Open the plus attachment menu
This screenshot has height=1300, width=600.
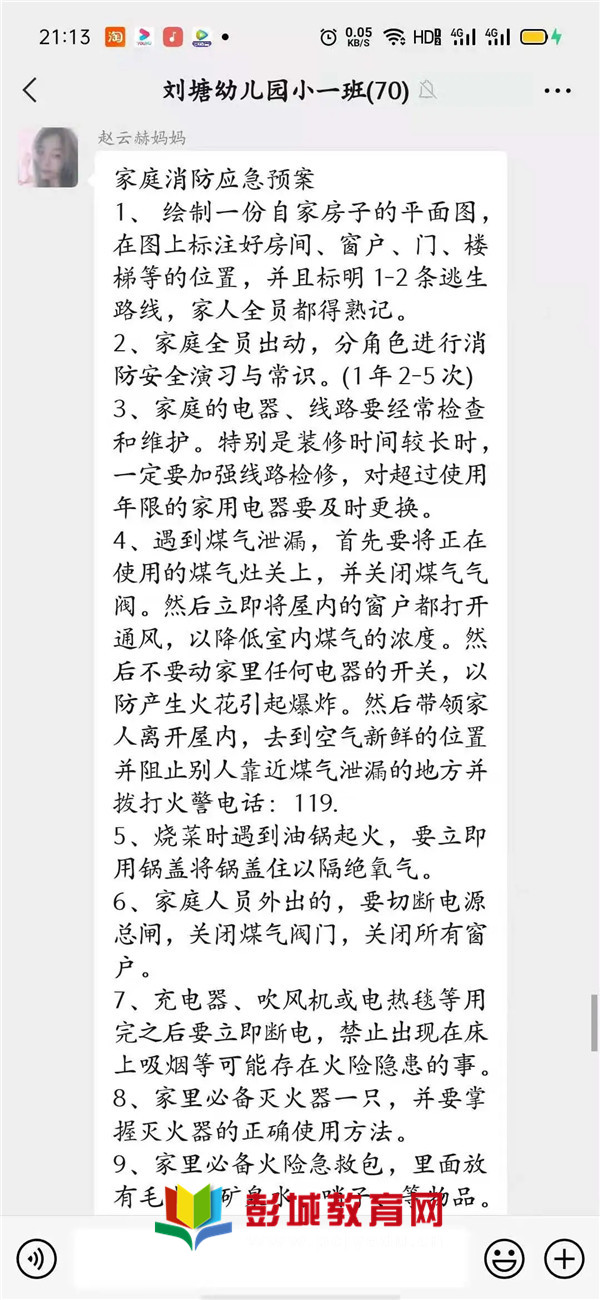pyautogui.click(x=564, y=1257)
